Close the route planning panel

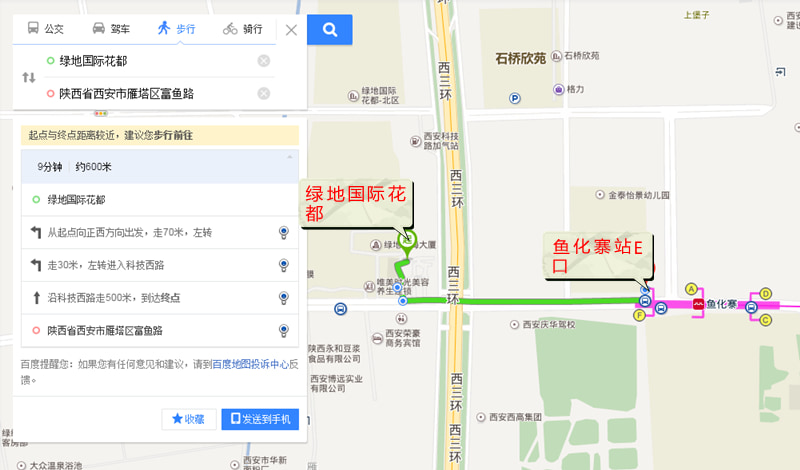pos(291,29)
